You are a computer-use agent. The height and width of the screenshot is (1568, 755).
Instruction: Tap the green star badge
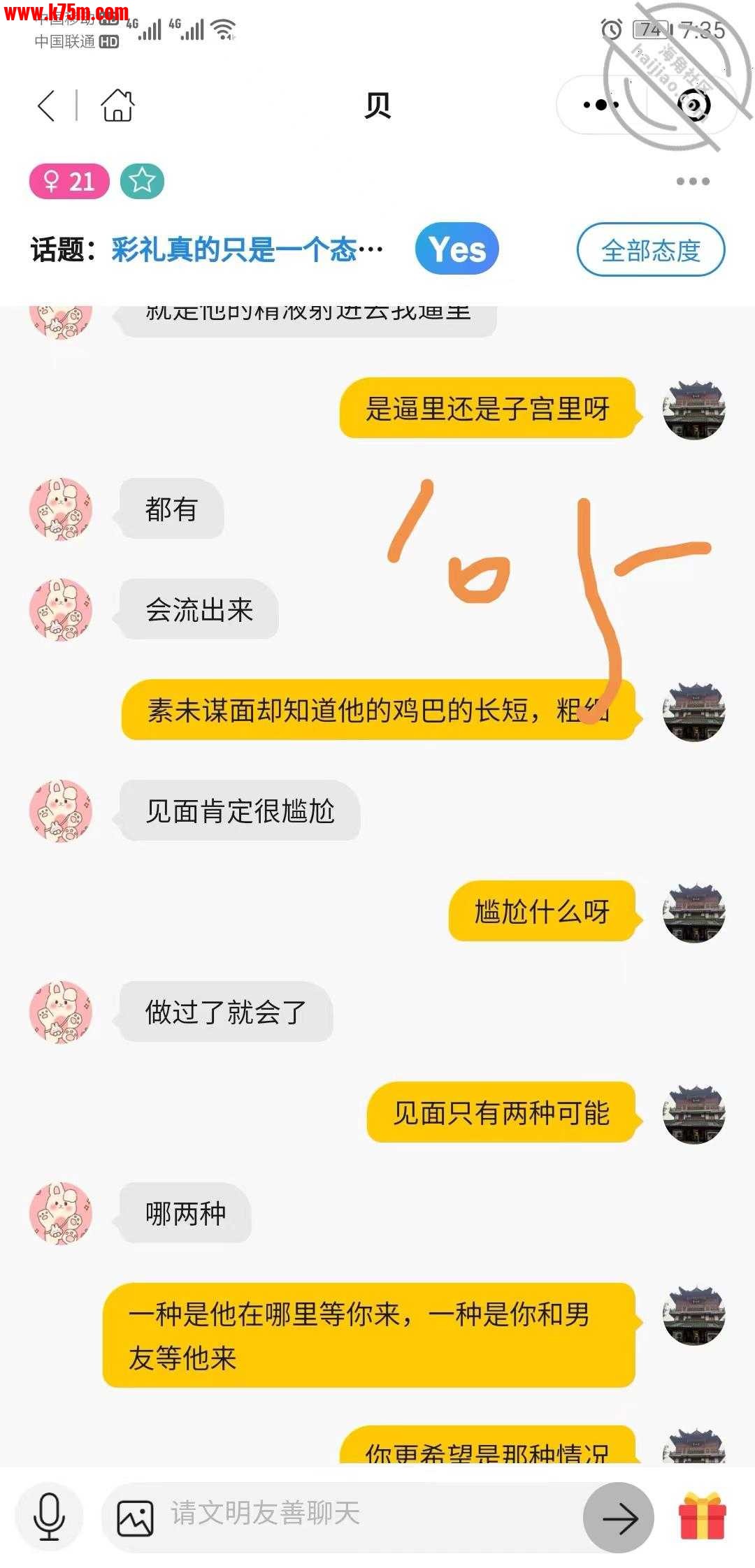point(142,182)
